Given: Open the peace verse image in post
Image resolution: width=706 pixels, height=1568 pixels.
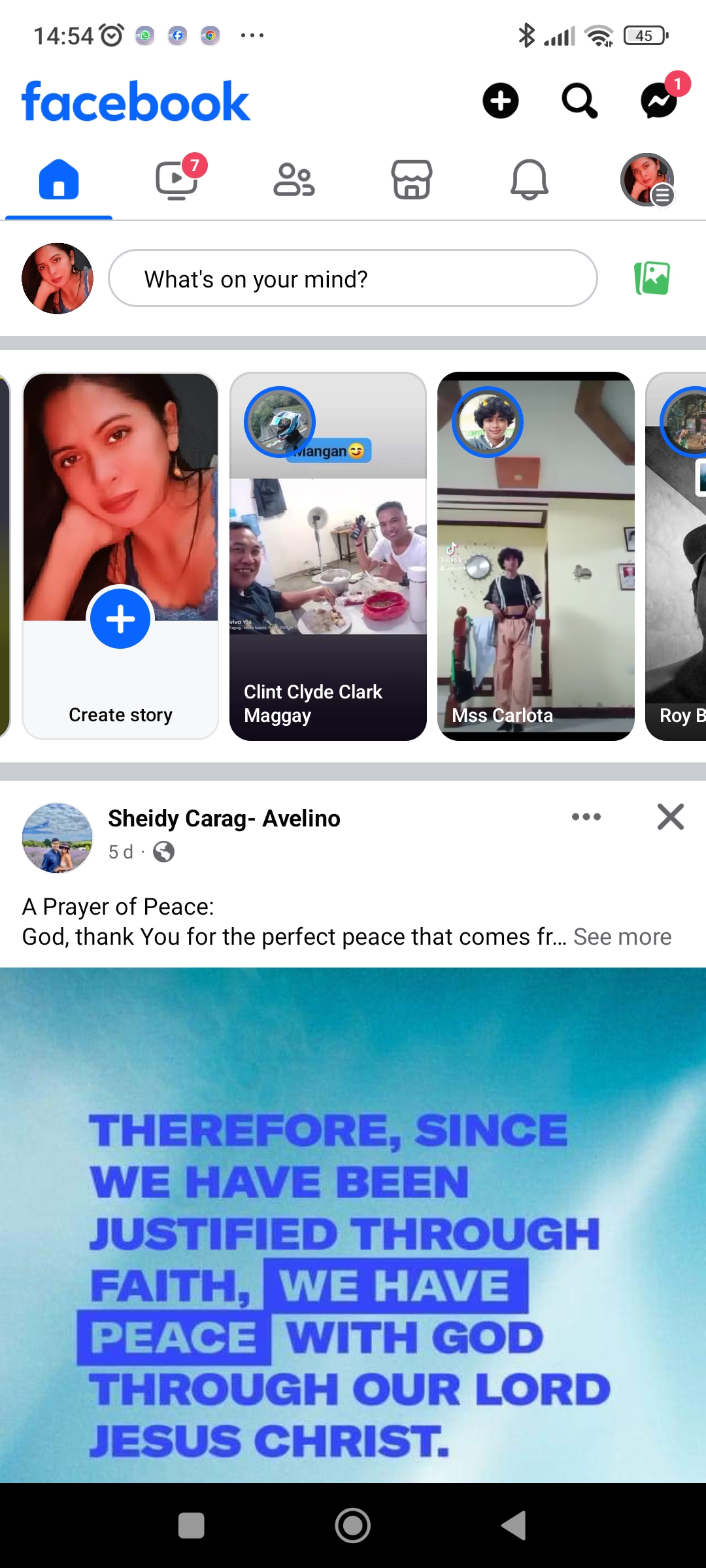Looking at the screenshot, I should [x=353, y=1225].
